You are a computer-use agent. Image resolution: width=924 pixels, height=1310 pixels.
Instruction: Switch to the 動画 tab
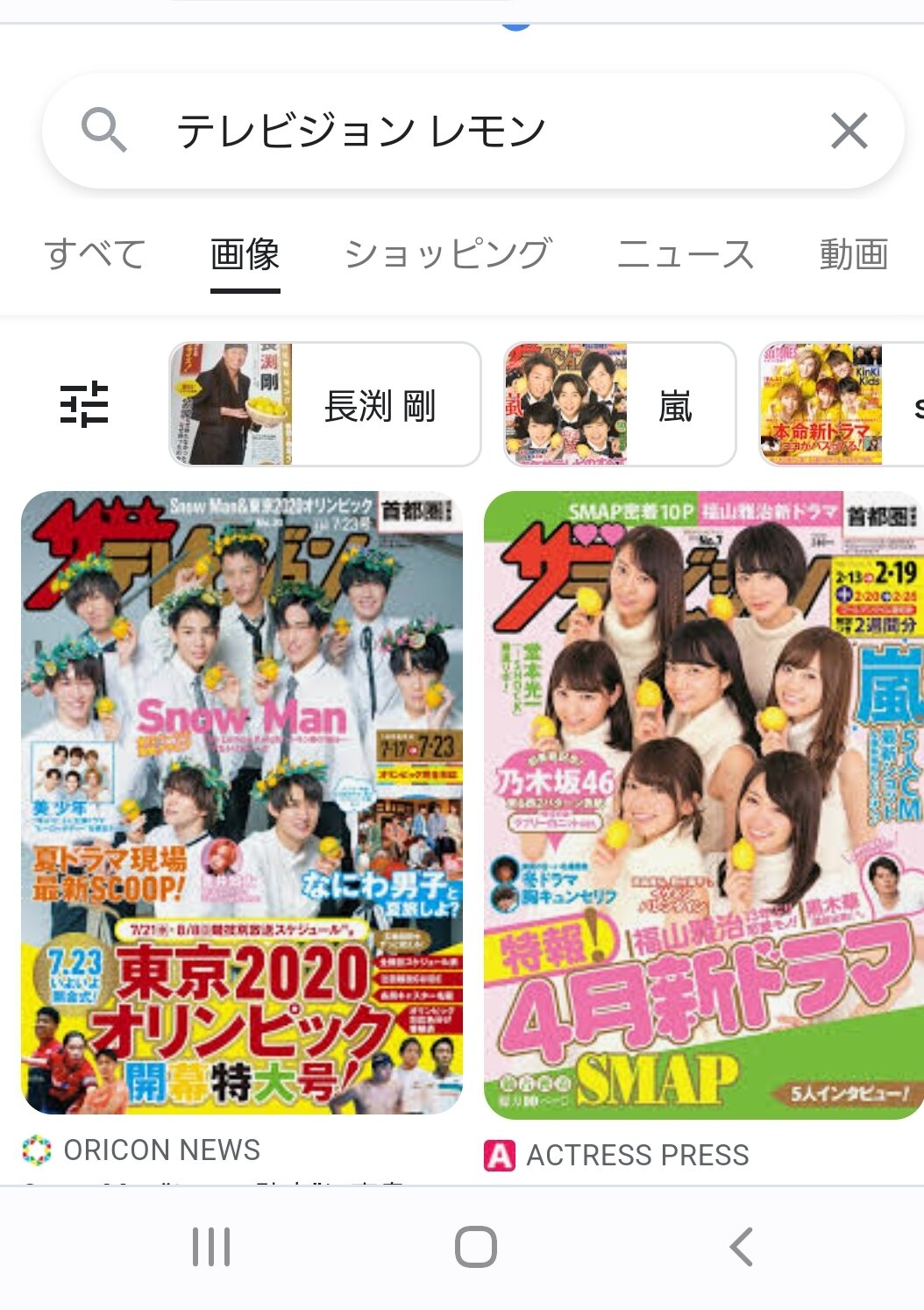[x=853, y=254]
